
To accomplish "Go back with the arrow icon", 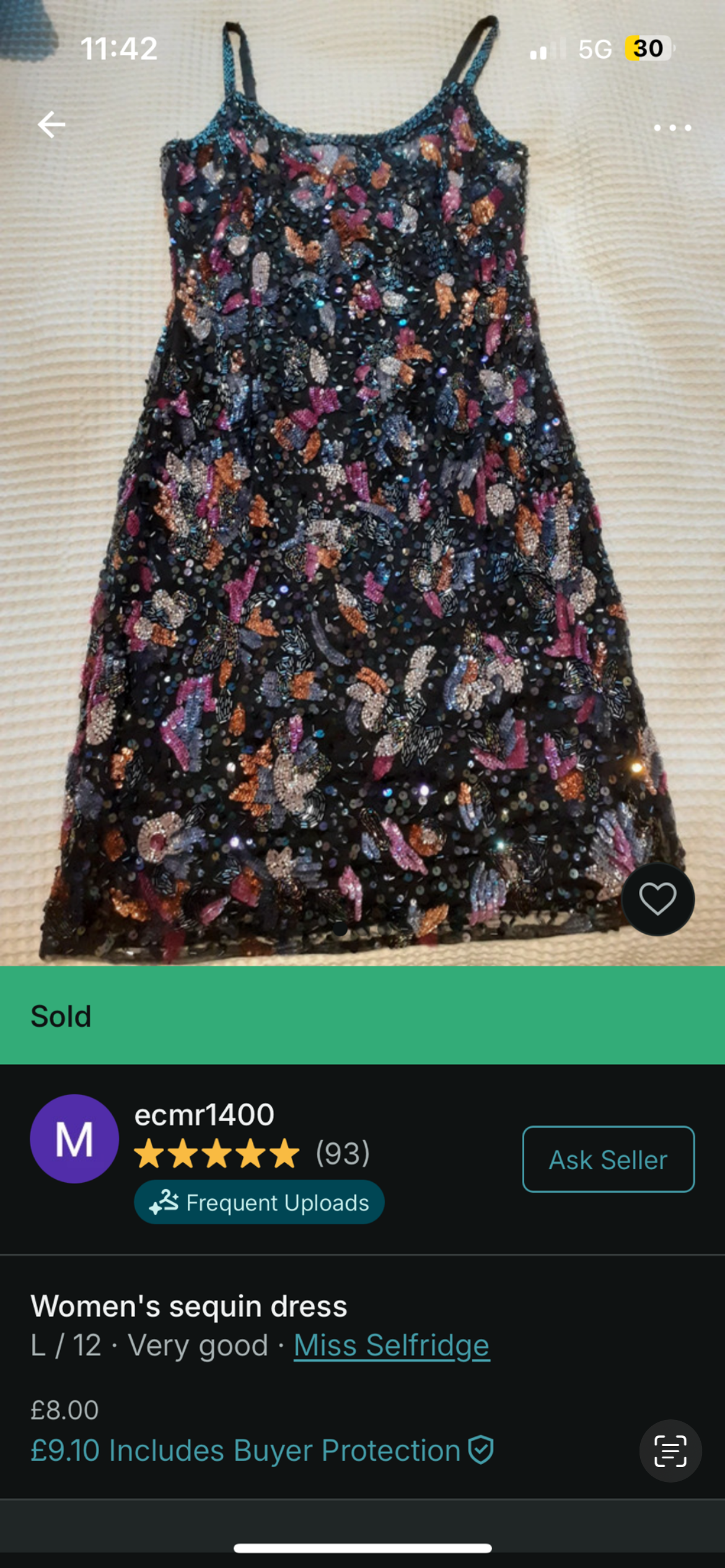I will click(51, 124).
